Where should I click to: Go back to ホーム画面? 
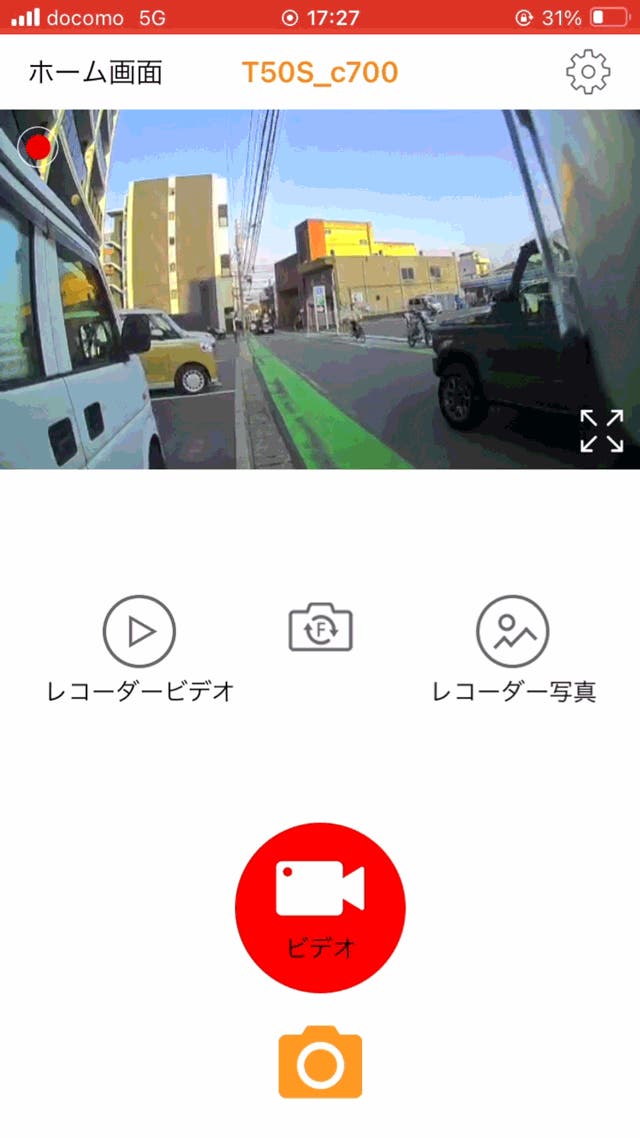95,72
